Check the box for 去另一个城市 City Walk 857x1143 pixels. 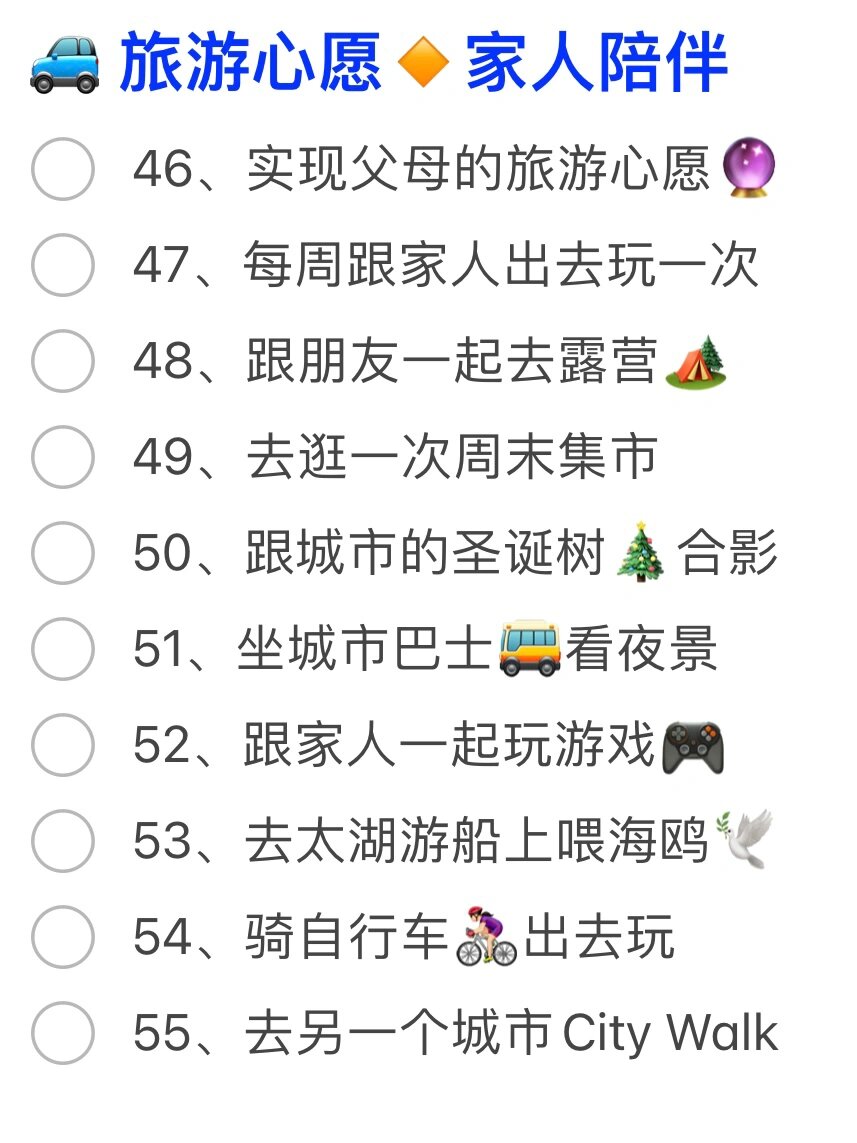[x=62, y=1032]
